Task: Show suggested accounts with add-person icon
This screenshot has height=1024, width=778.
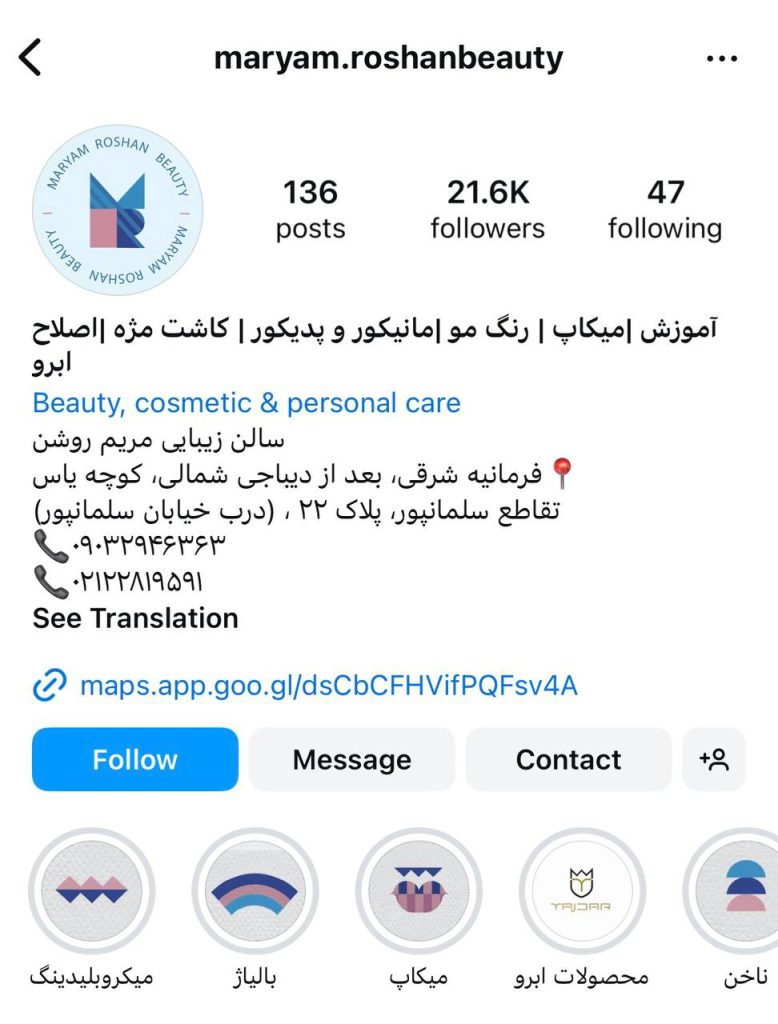Action: coord(714,760)
